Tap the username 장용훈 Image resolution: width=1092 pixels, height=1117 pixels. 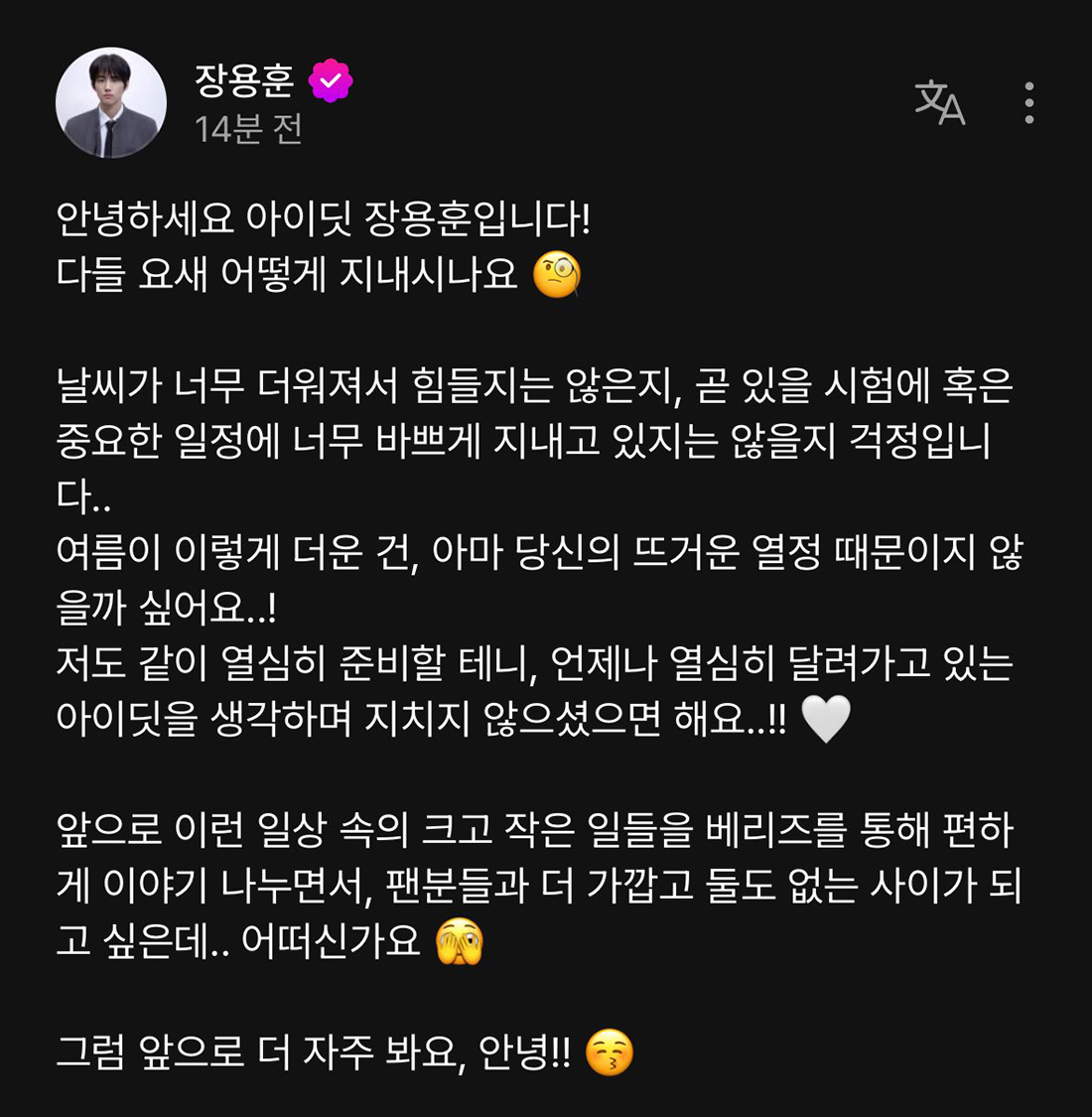[x=244, y=80]
